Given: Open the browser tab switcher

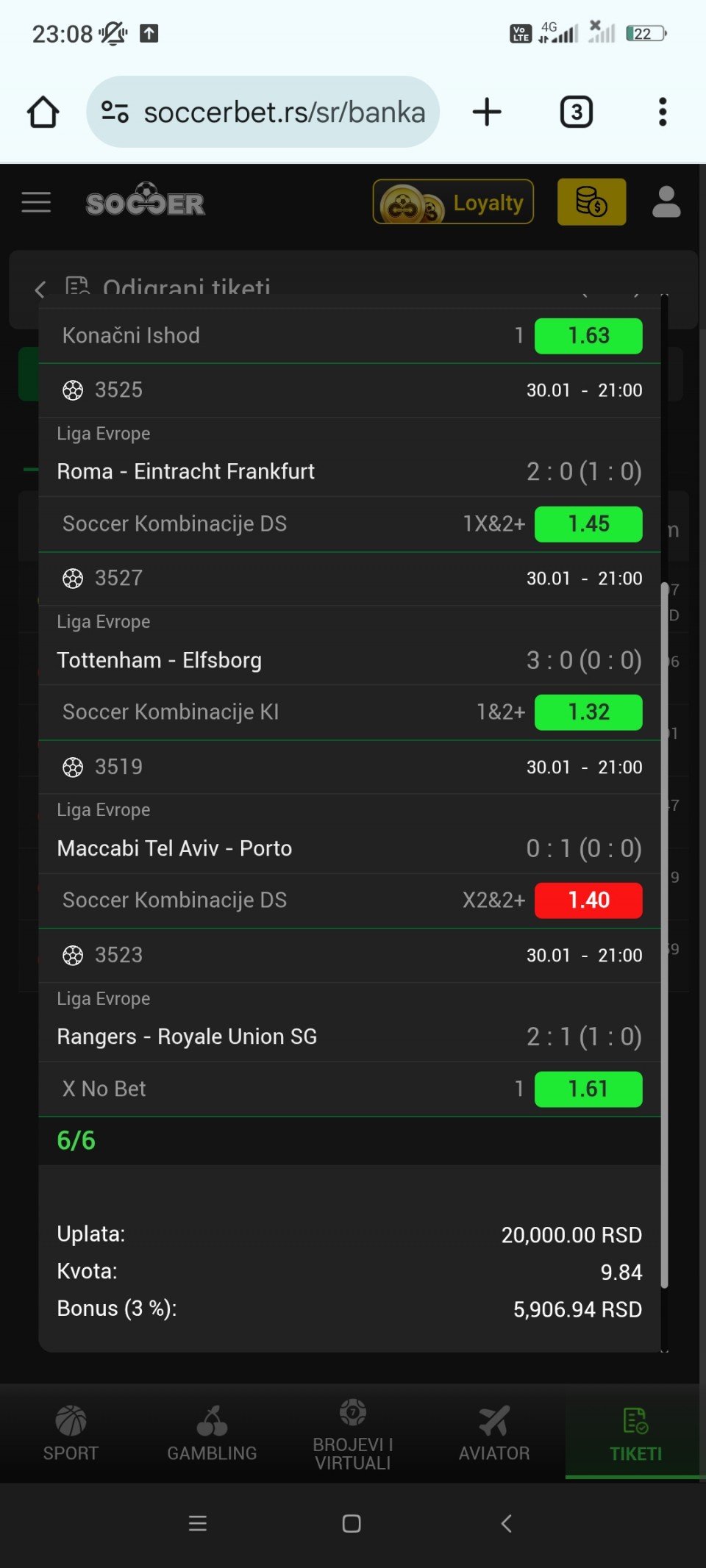Looking at the screenshot, I should 577,112.
